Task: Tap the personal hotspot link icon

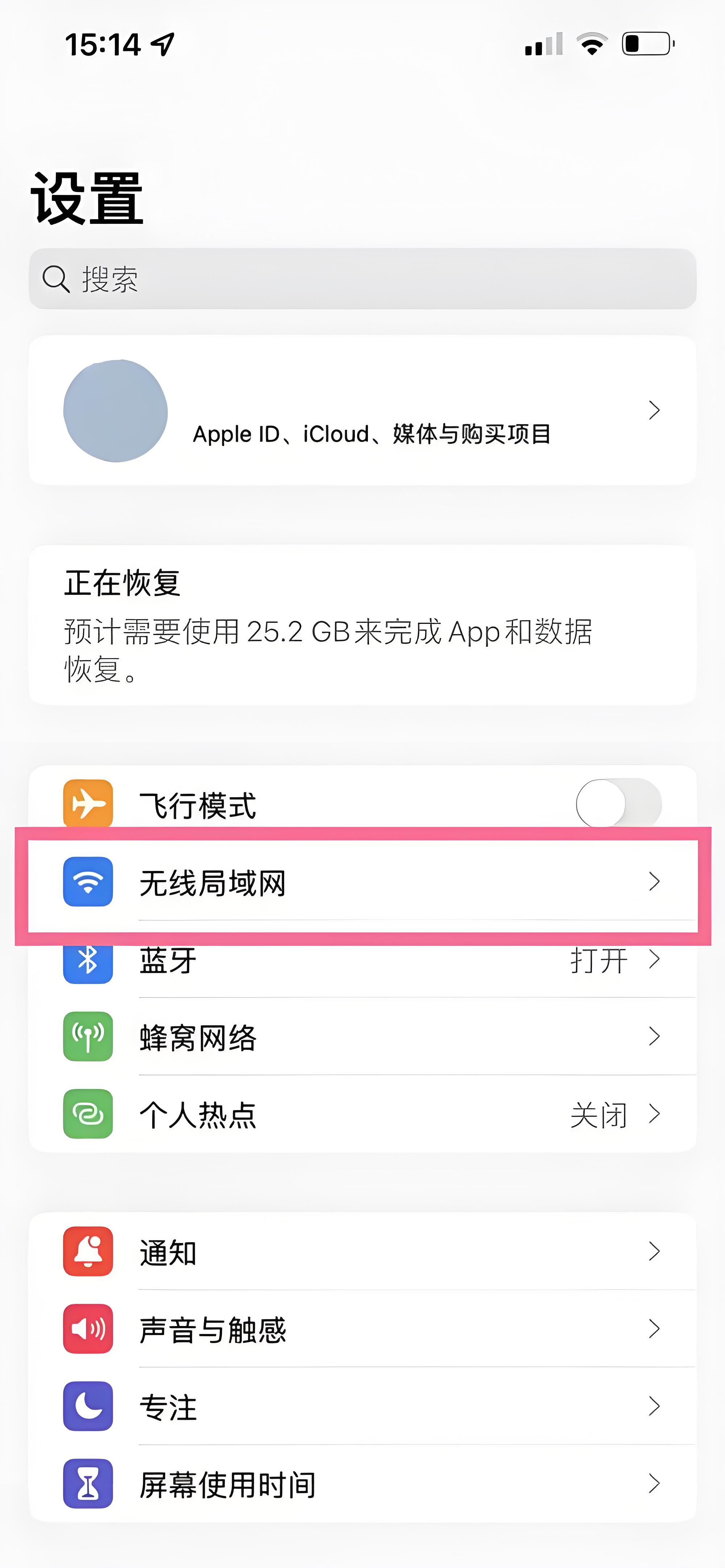Action: [x=87, y=1115]
